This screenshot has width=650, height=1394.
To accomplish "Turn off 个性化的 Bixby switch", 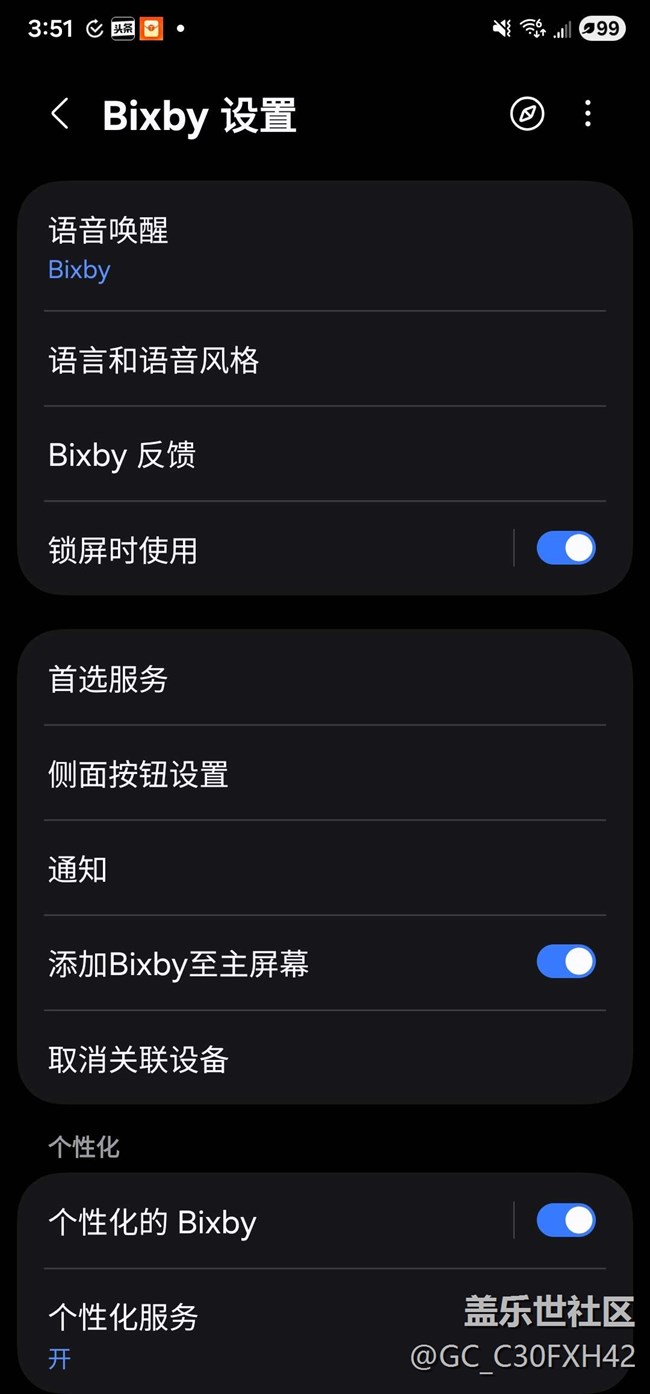I will click(565, 1220).
